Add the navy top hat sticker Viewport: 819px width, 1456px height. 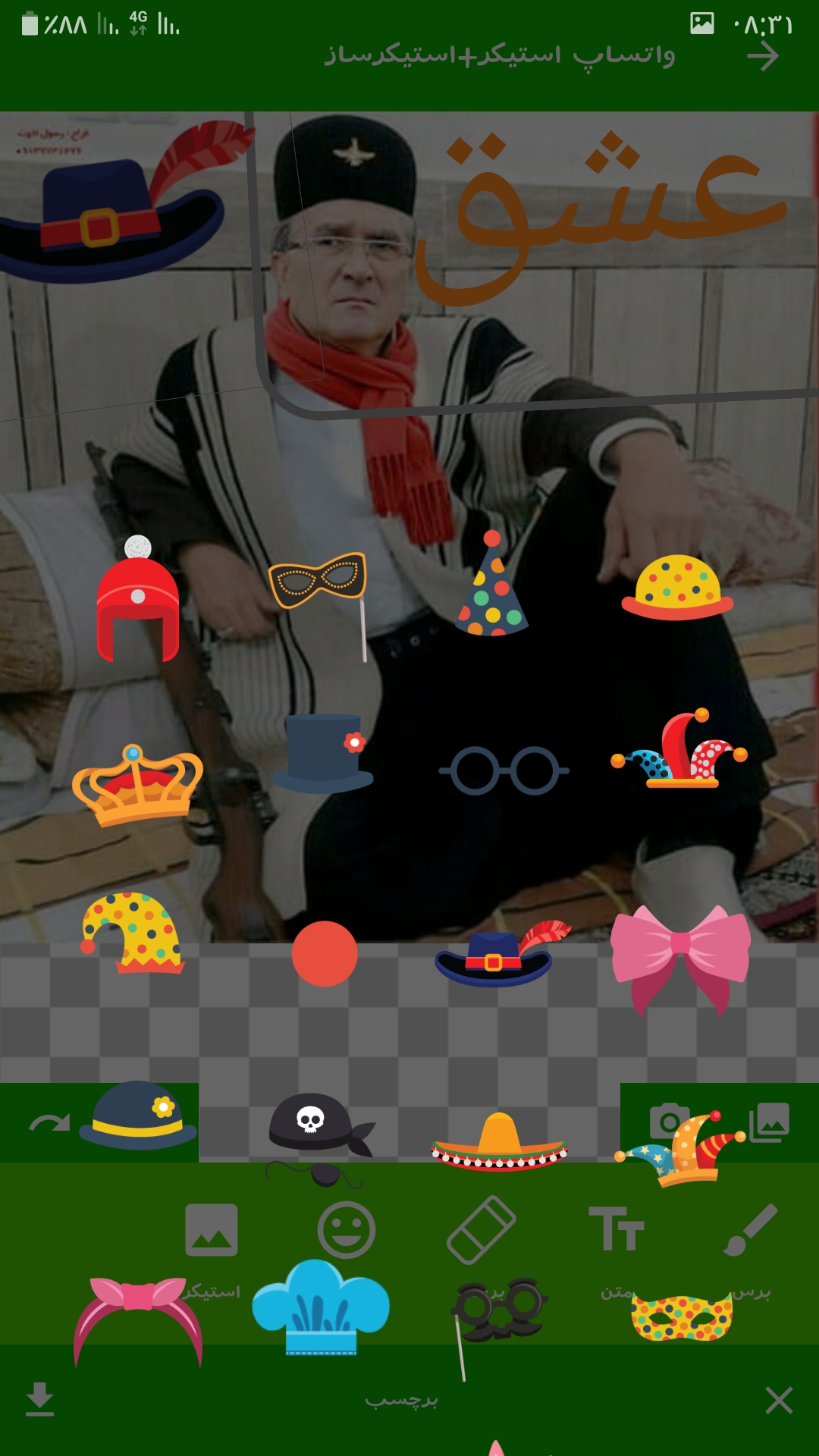point(323,755)
